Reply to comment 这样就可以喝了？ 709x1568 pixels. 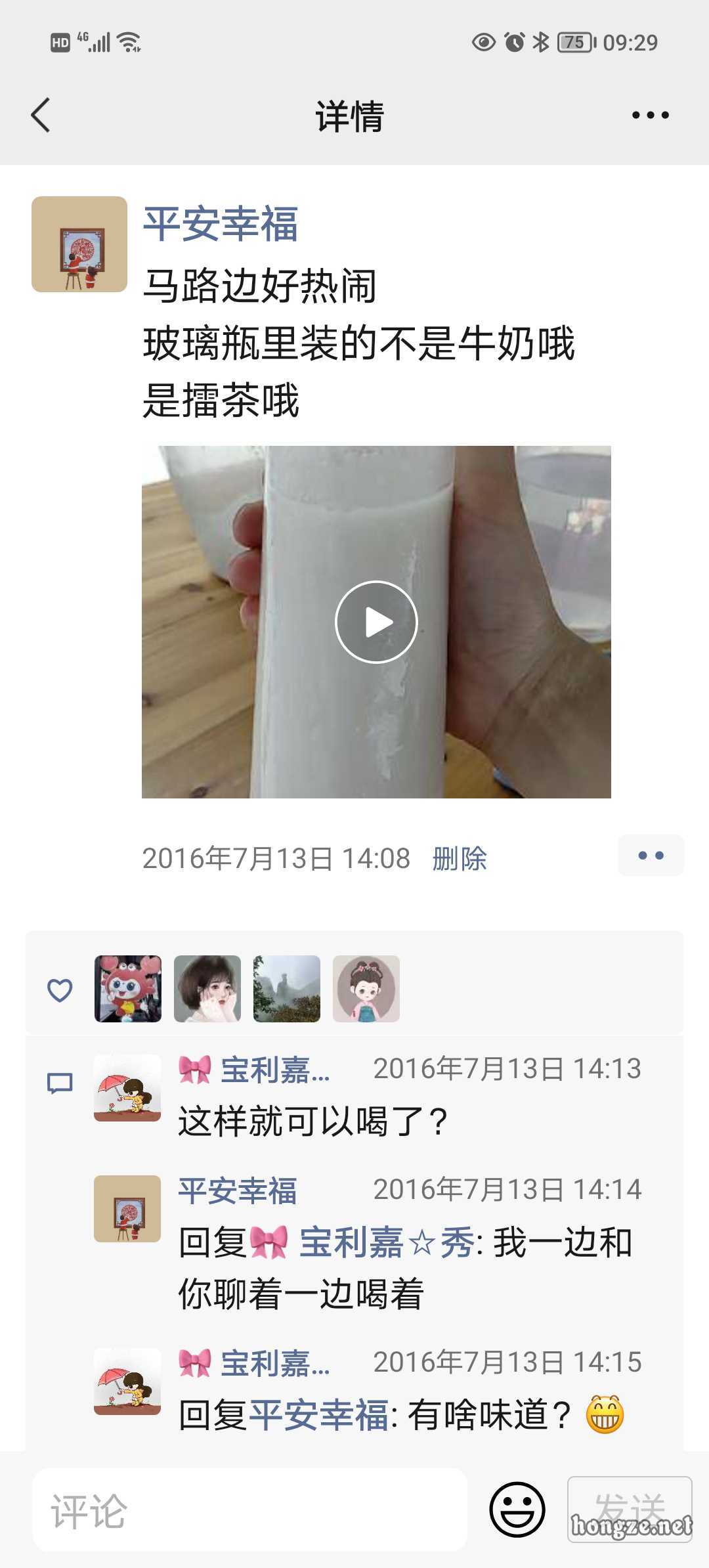coord(314,1122)
